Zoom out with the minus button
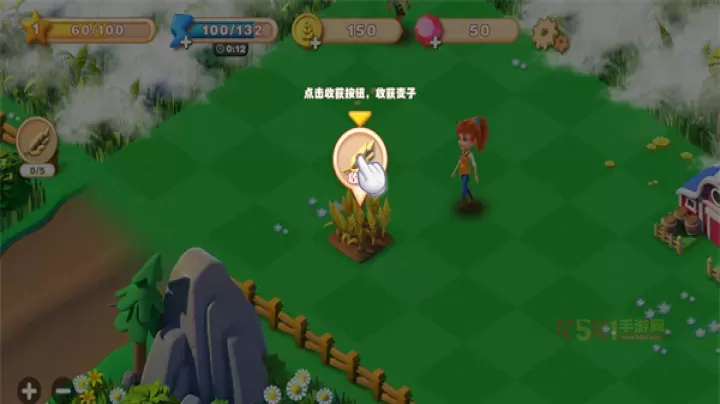Image resolution: width=720 pixels, height=404 pixels. tap(63, 390)
